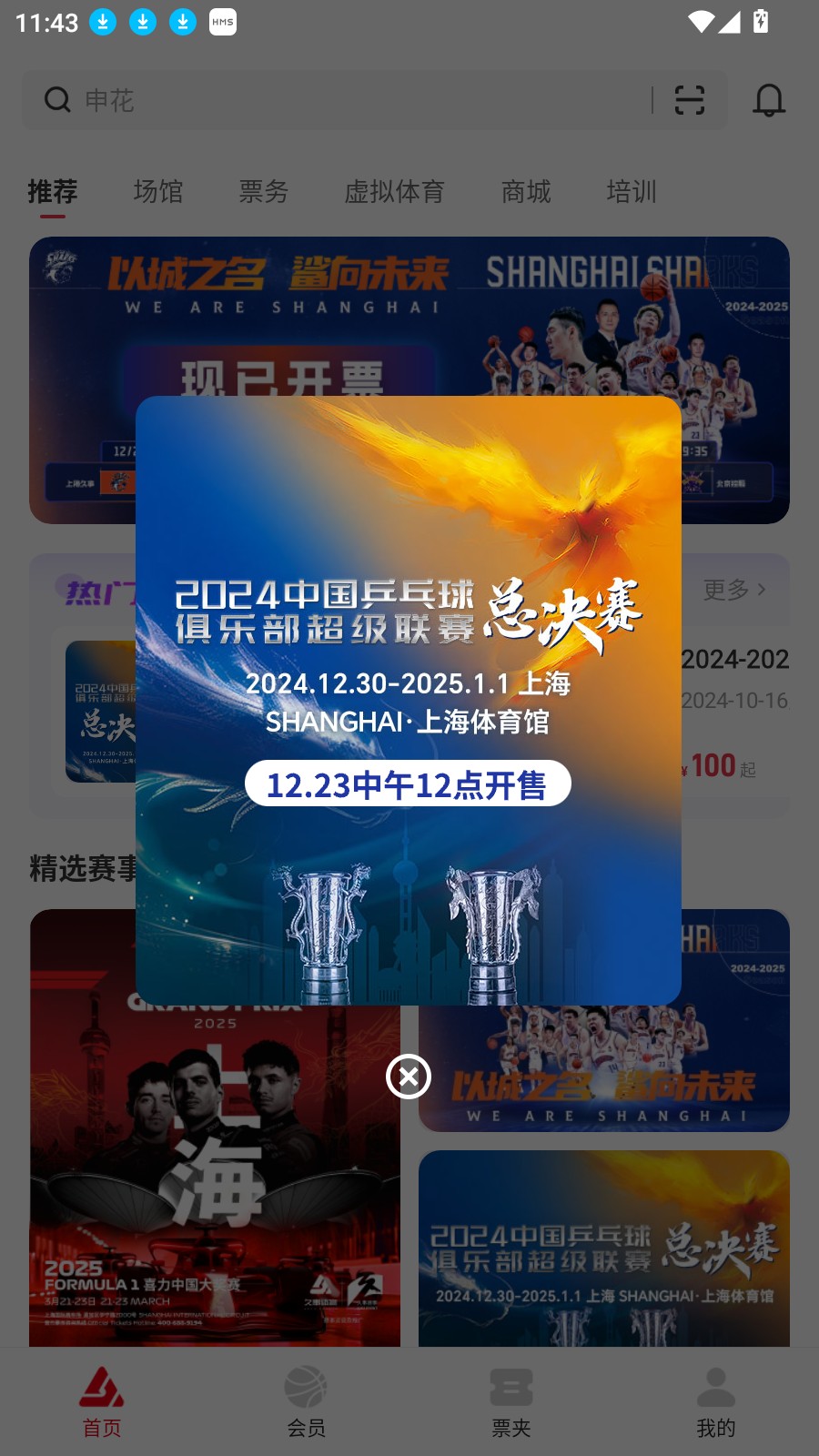Screen dimensions: 819x1456
Task: Tap the search magnifier icon
Action: 56,100
